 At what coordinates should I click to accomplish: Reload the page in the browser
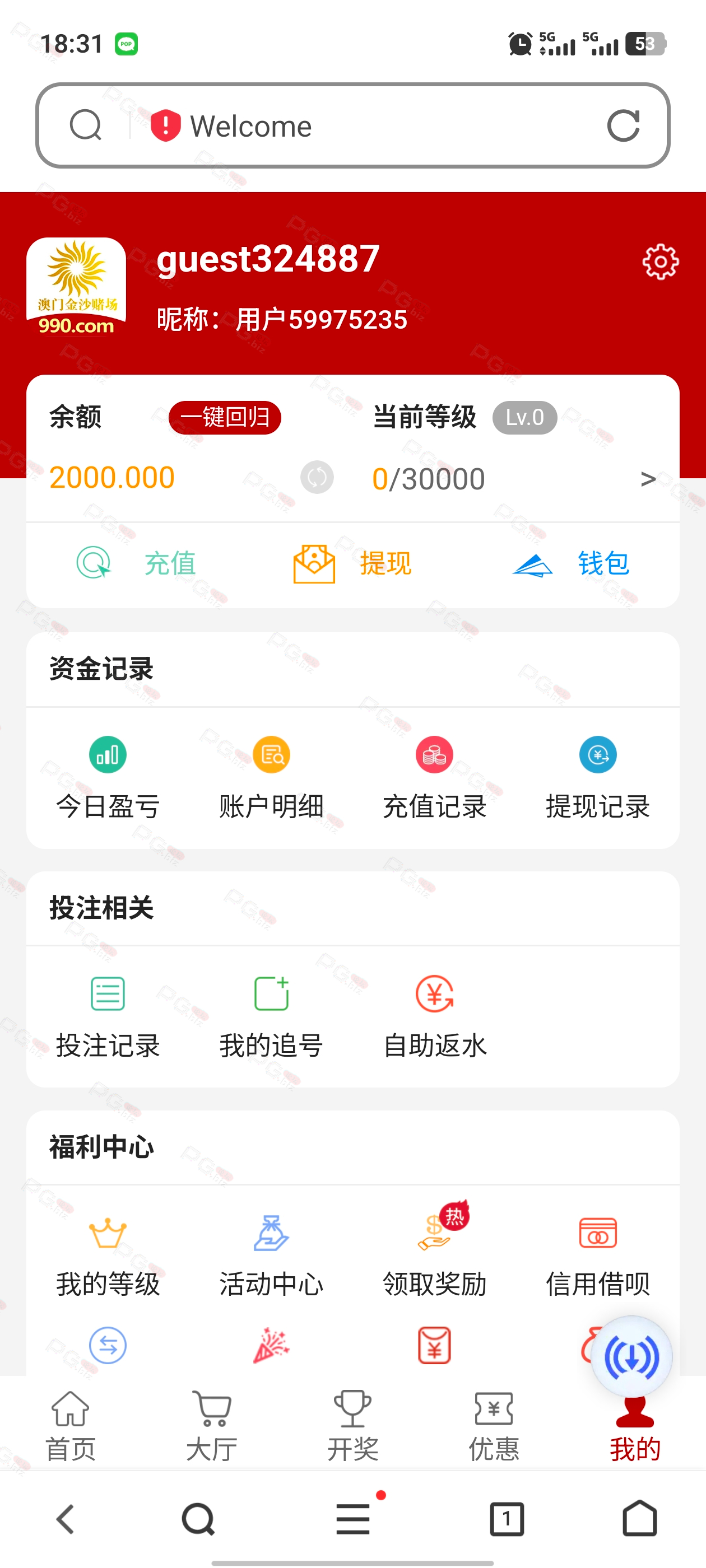pyautogui.click(x=623, y=126)
